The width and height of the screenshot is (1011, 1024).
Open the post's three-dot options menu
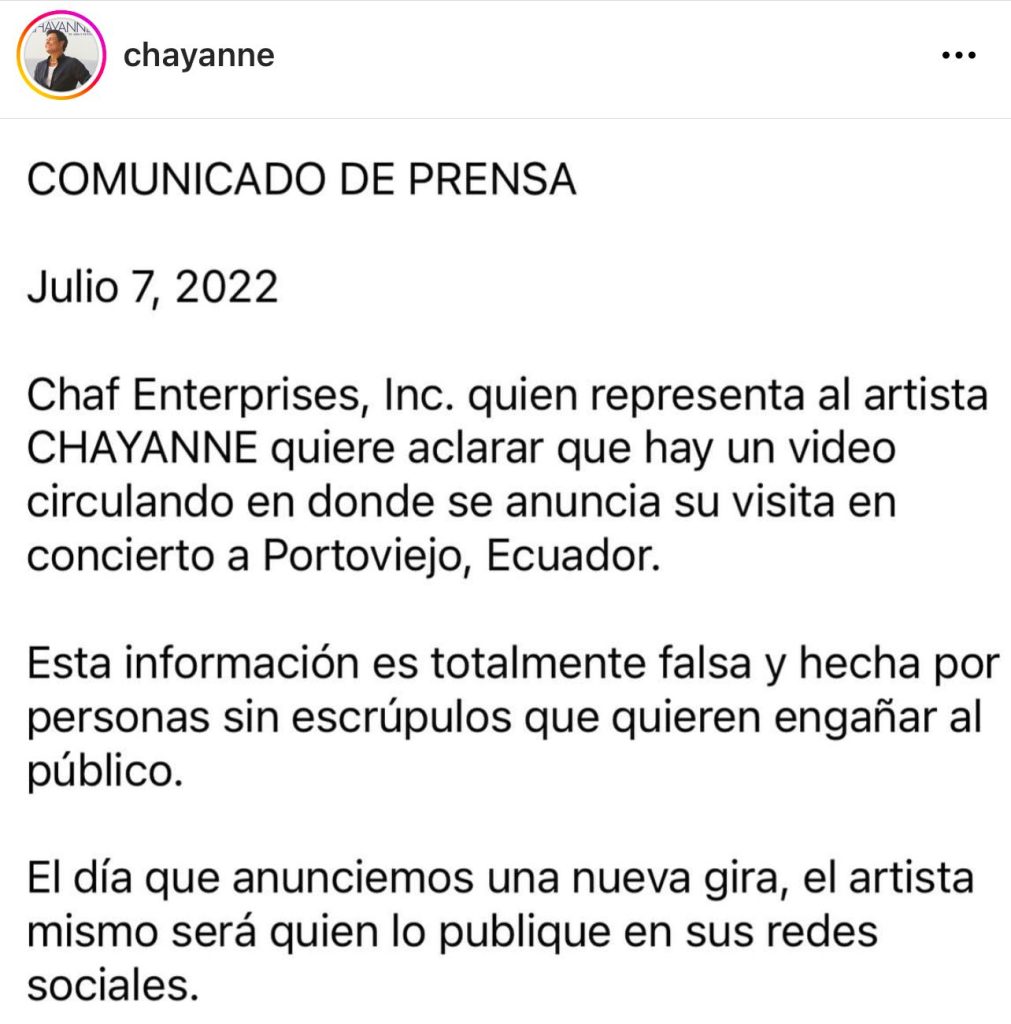point(958,57)
